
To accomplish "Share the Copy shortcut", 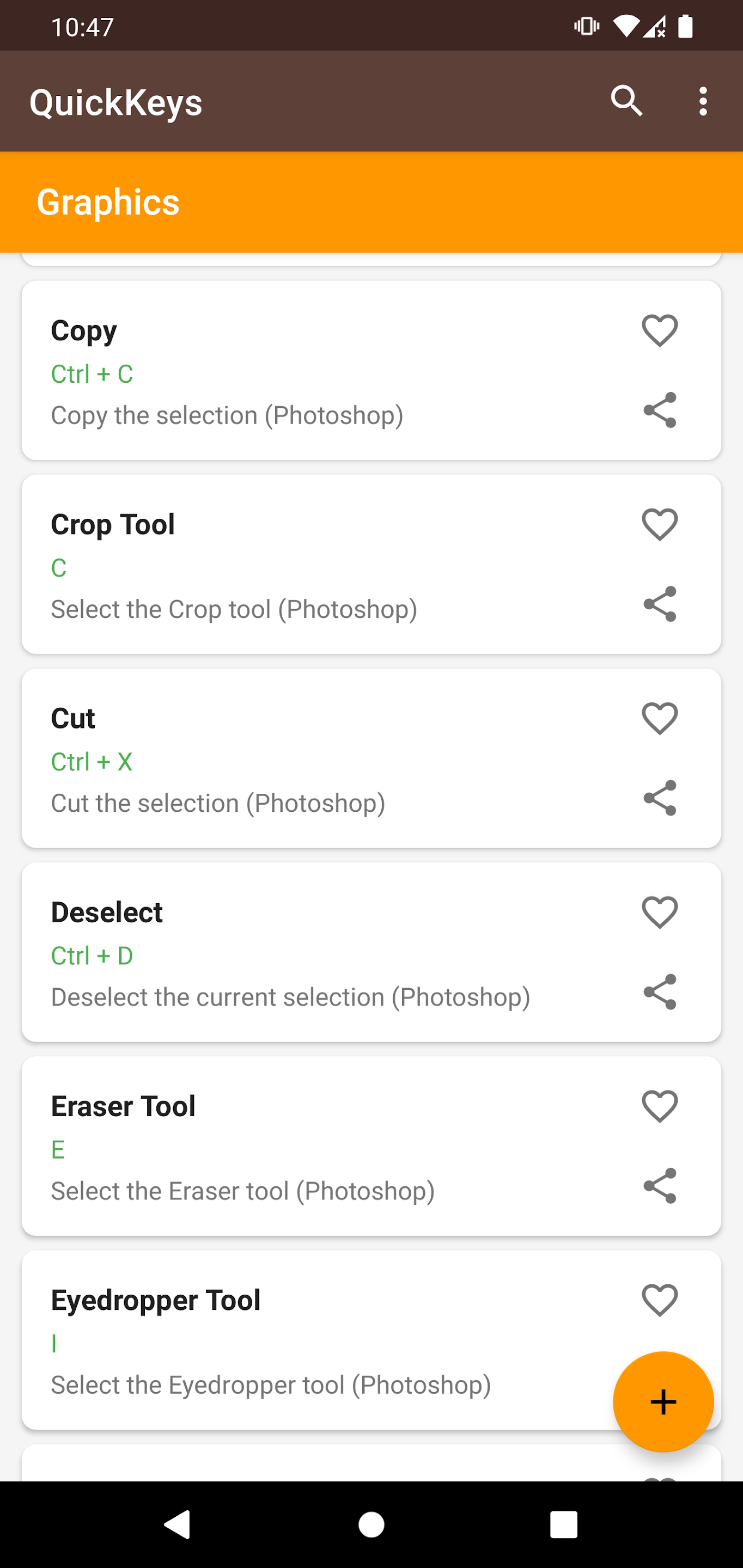I will (x=660, y=411).
